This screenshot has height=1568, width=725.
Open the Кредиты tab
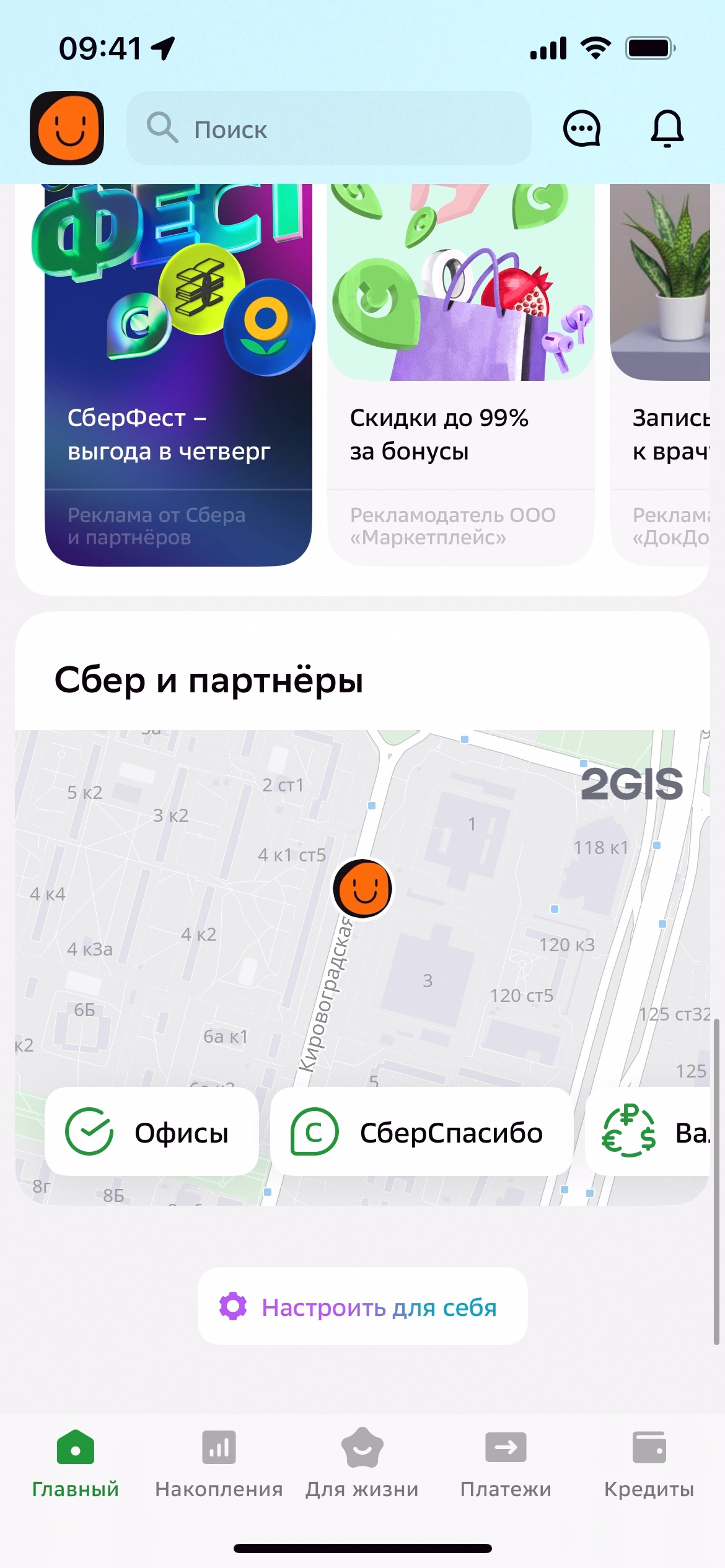tap(649, 1463)
